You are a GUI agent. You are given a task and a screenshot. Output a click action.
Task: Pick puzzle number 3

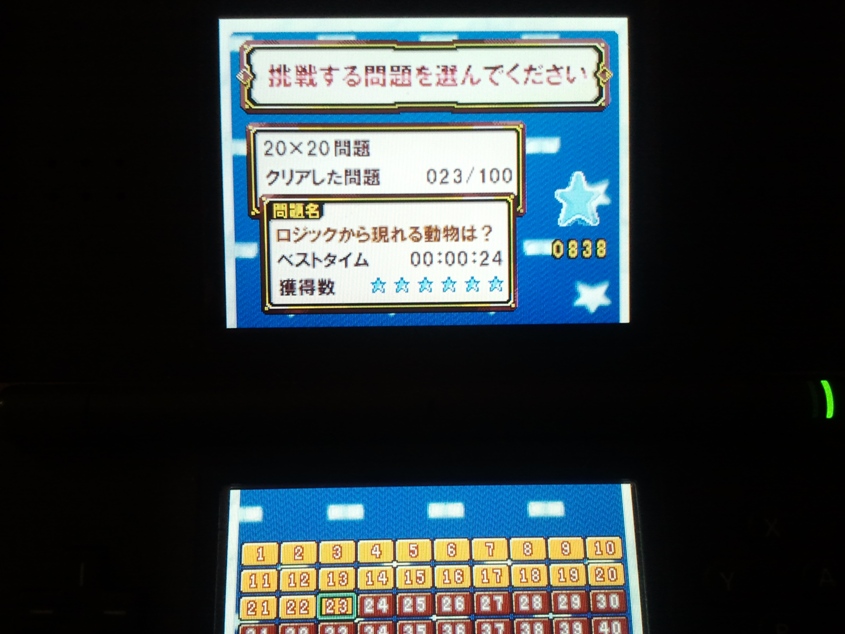pyautogui.click(x=337, y=551)
